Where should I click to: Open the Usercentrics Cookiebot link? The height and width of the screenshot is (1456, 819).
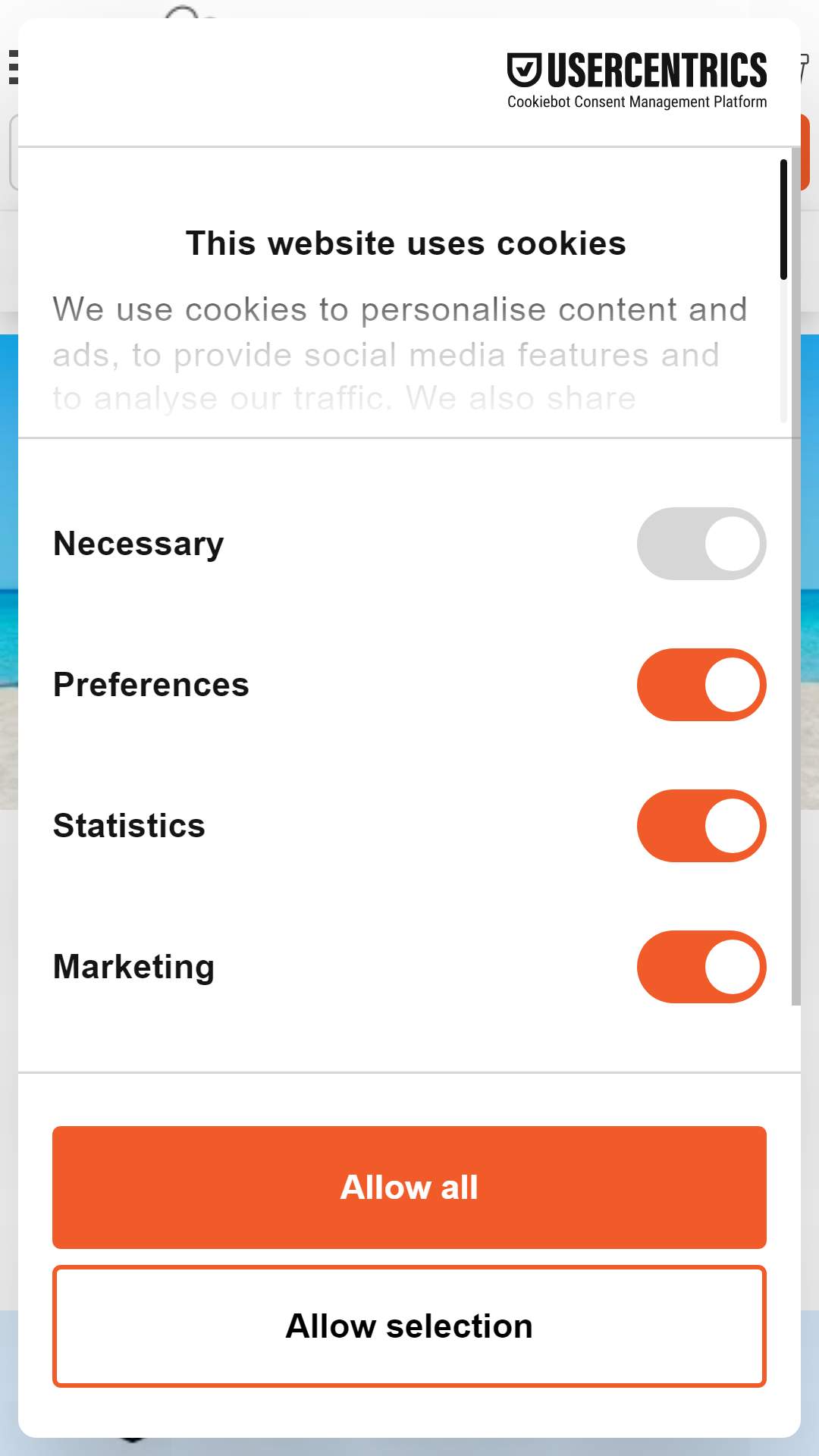tap(637, 81)
